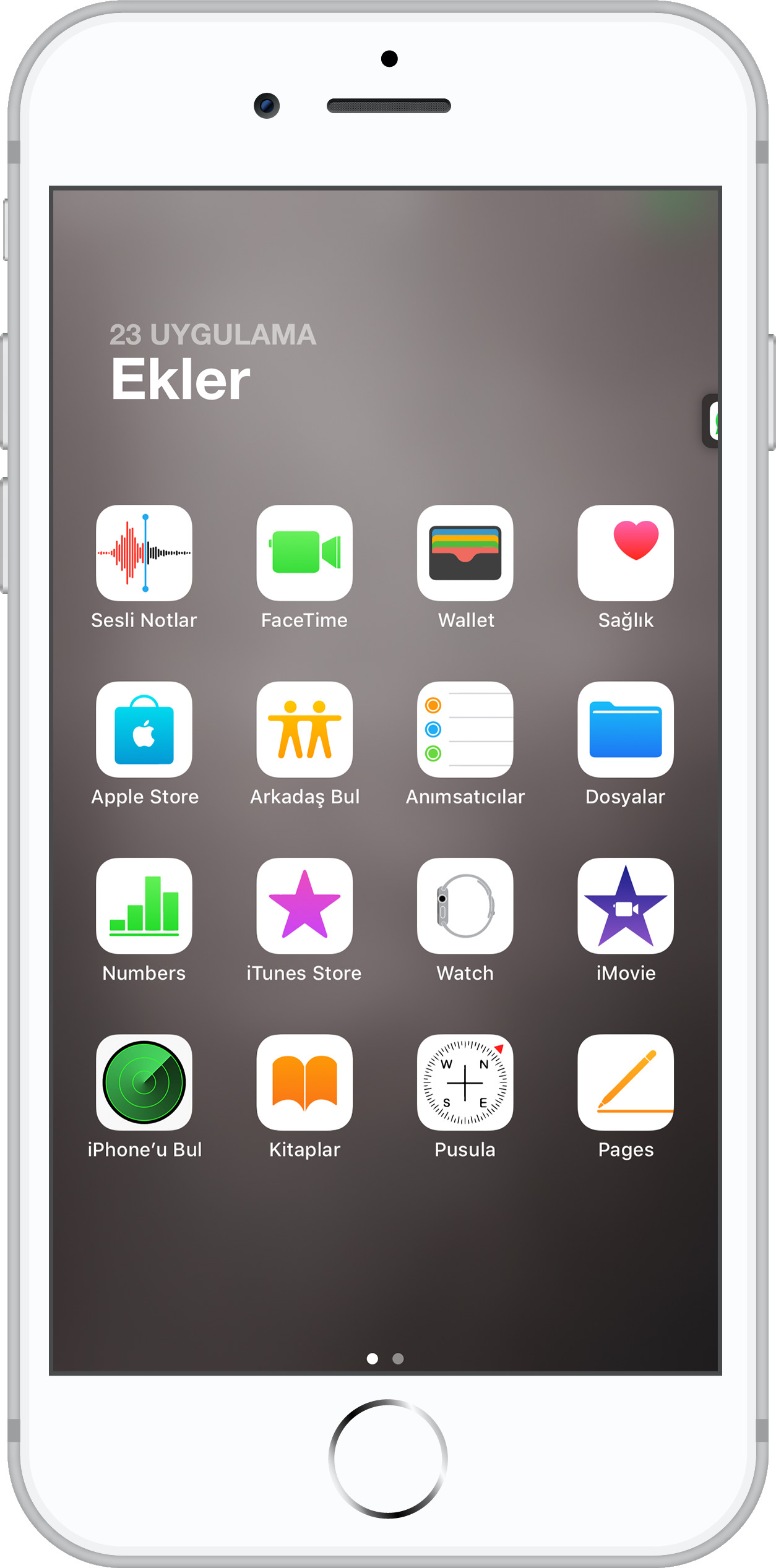Launch FaceTime
This screenshot has height=1568, width=776.
point(304,553)
